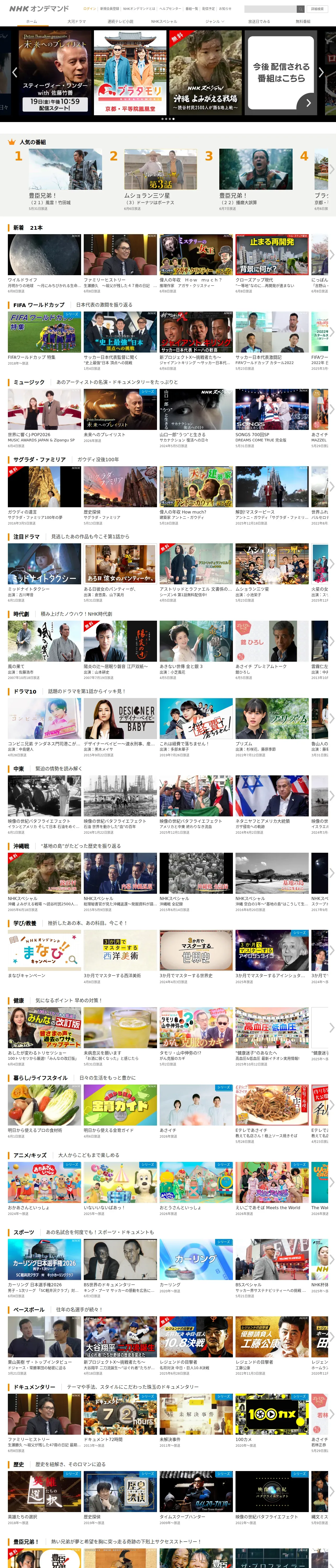Tap the magnifier search button
The height and width of the screenshot is (1568, 336).
301,9
